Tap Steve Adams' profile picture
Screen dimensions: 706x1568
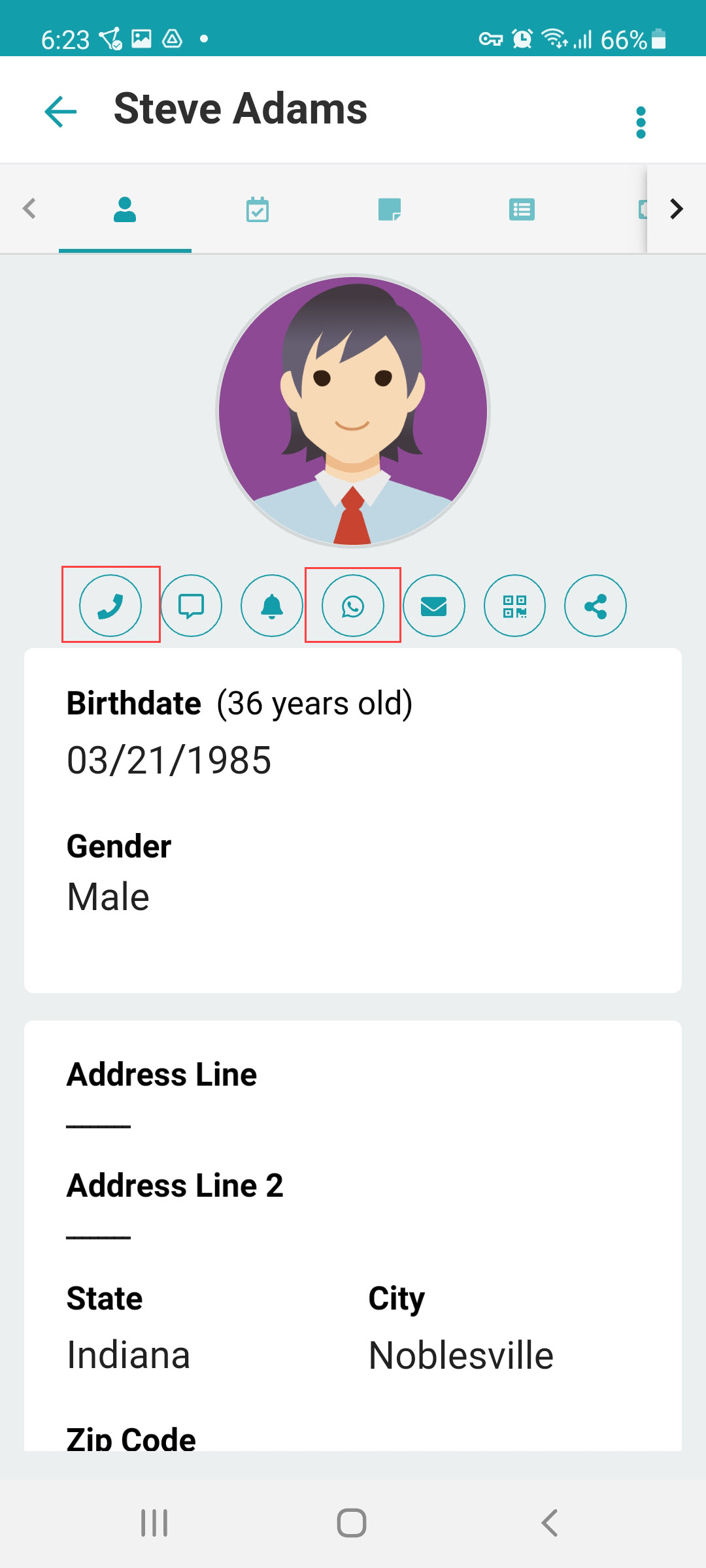tap(353, 411)
